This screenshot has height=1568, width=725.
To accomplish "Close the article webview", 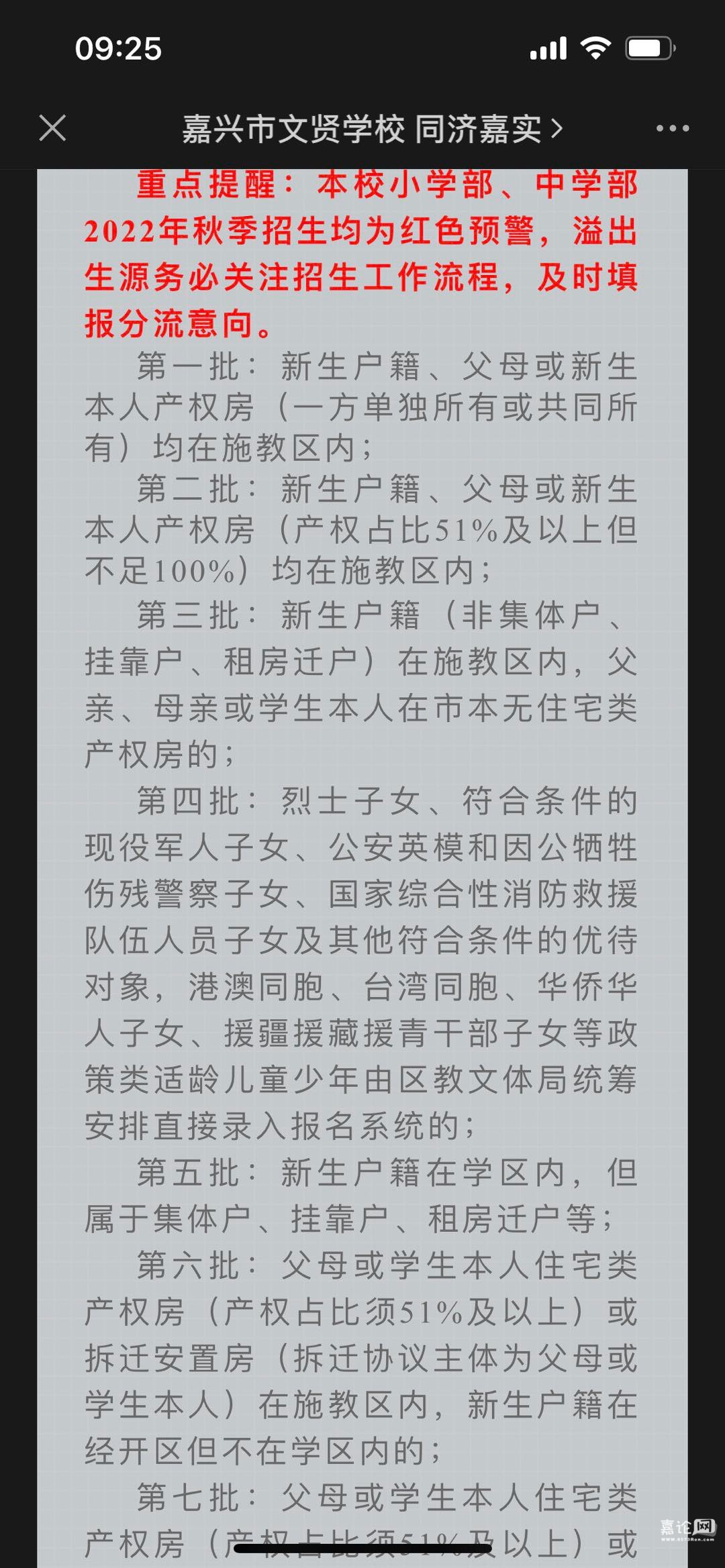I will click(52, 128).
